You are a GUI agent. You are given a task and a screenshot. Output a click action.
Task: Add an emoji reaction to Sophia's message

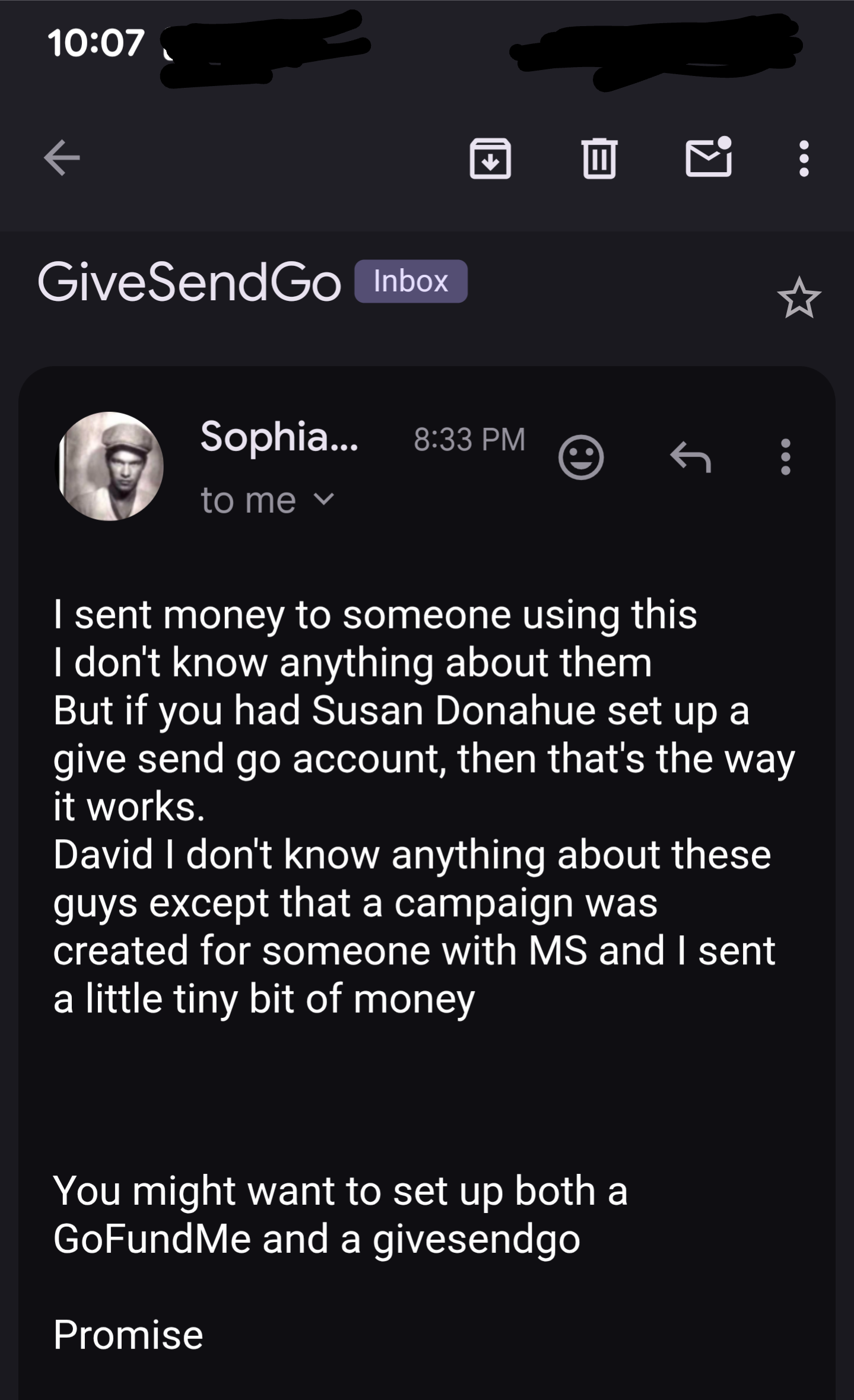[x=580, y=457]
